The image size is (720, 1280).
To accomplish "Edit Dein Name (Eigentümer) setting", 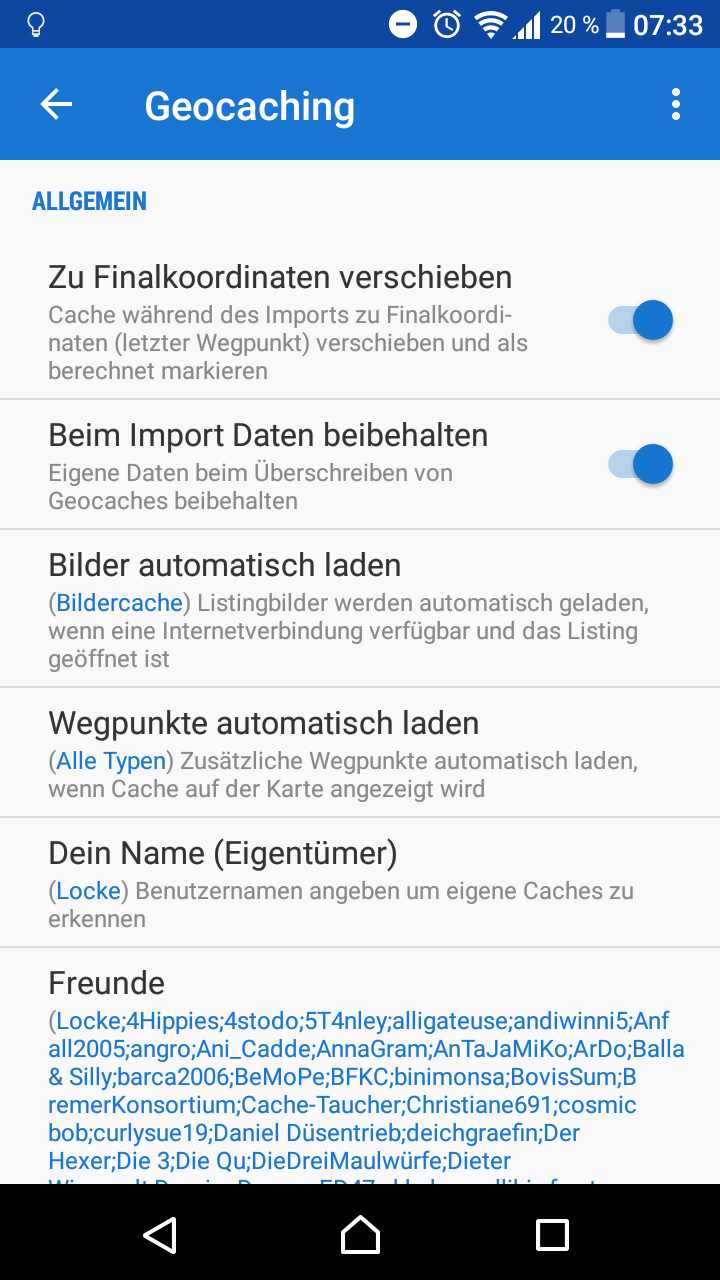I will tap(360, 882).
